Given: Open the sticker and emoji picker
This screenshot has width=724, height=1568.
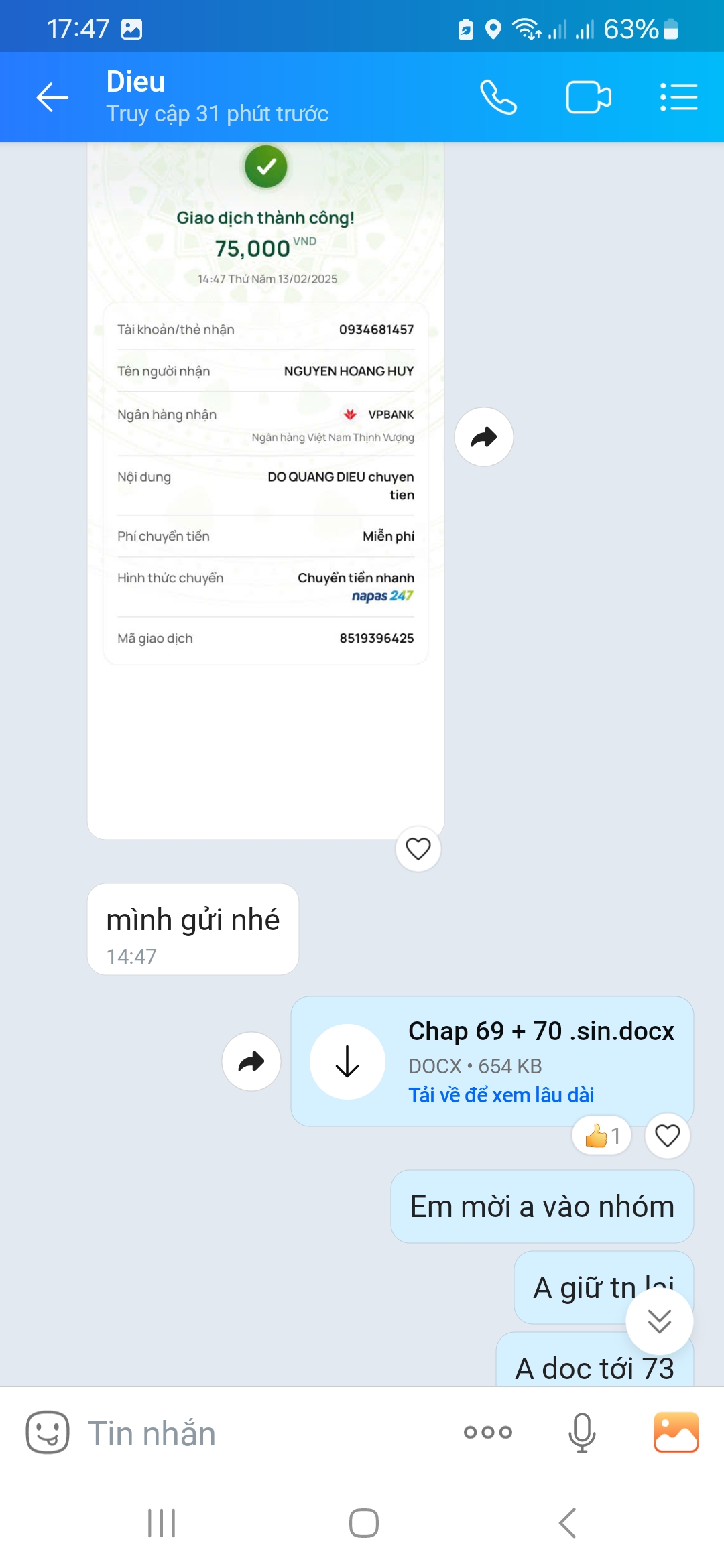Looking at the screenshot, I should (x=47, y=1432).
